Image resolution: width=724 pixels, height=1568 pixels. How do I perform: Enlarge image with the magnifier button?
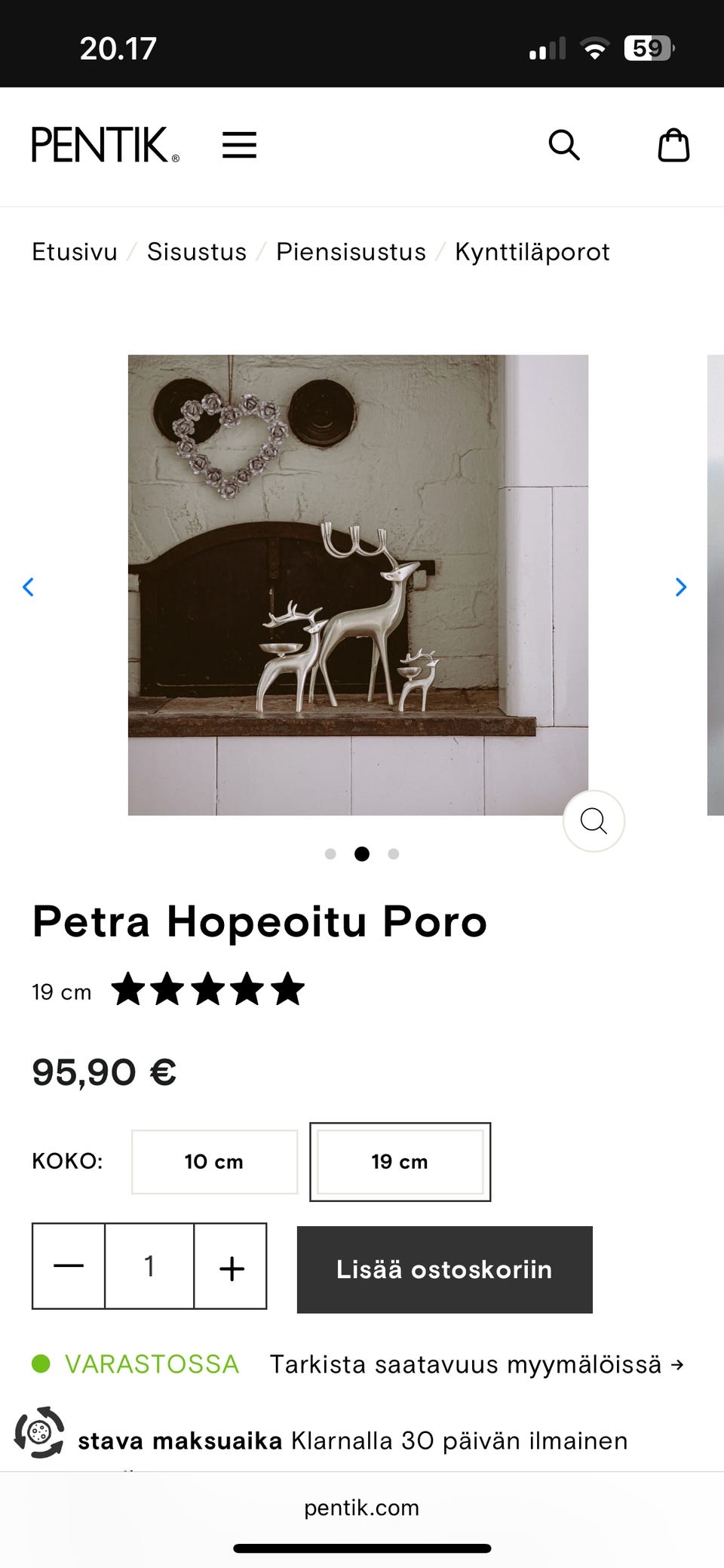[594, 821]
